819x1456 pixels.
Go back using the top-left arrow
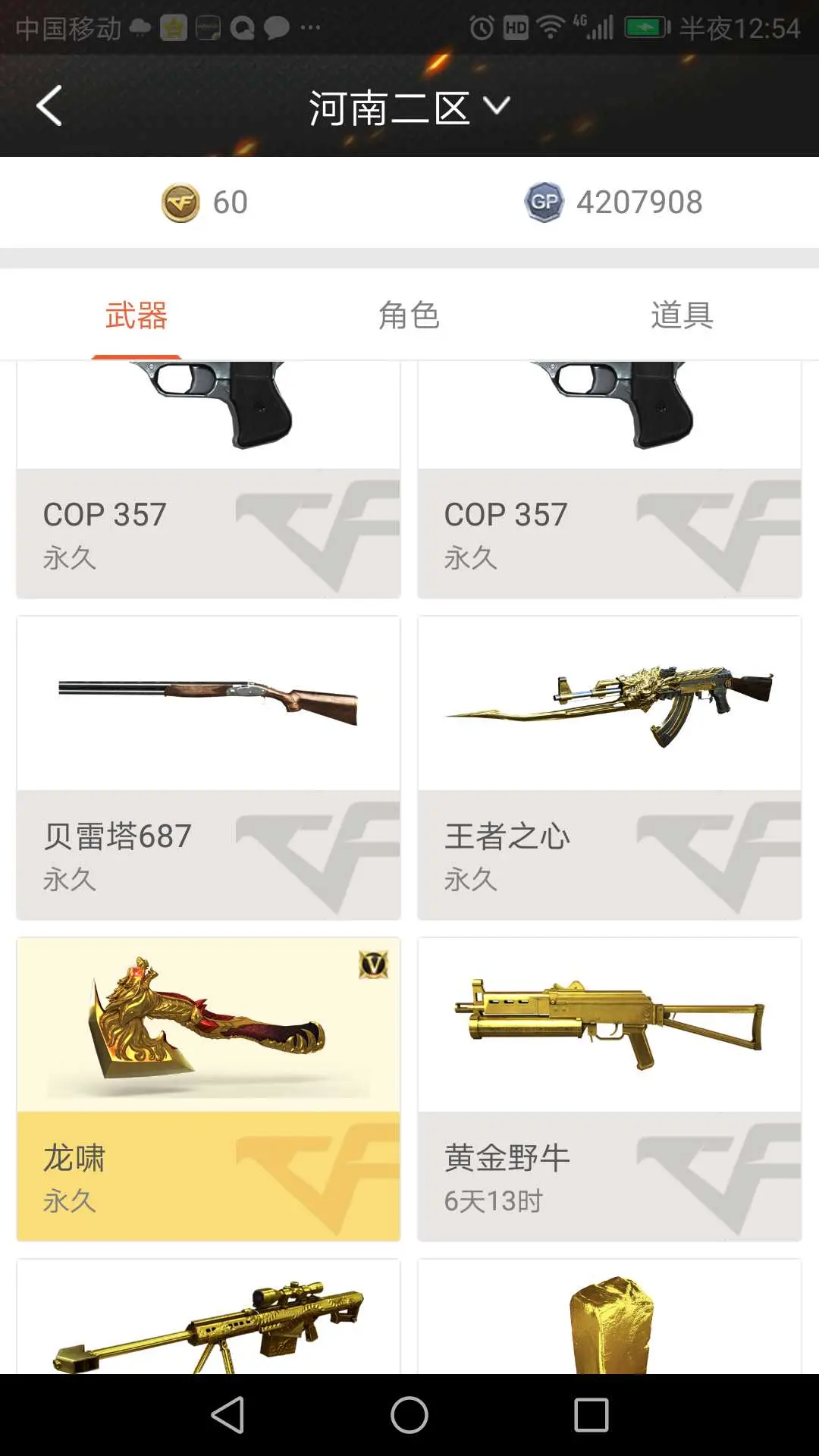(50, 106)
